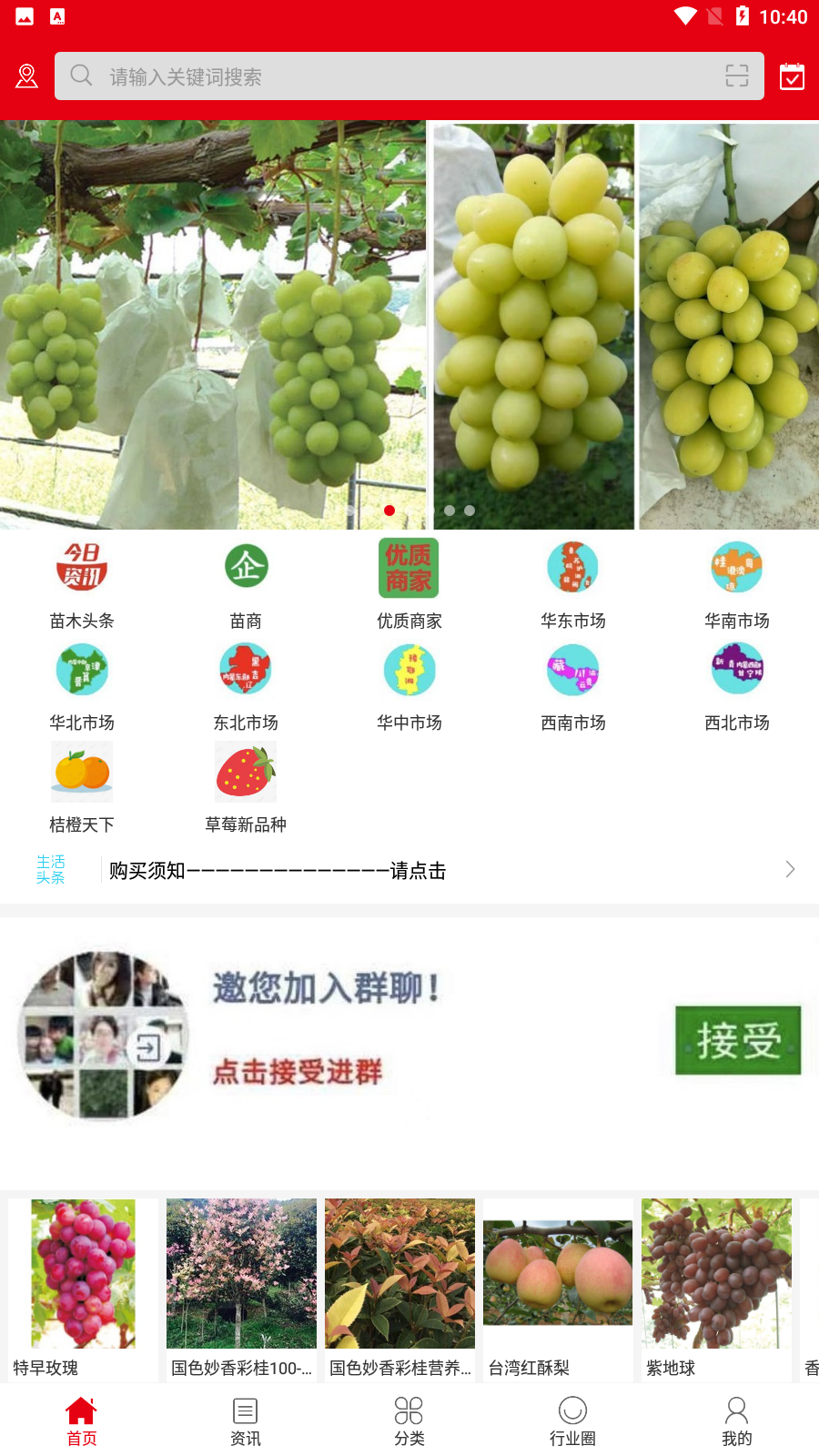Open the 苗商 category
This screenshot has height=1456, width=819.
[246, 584]
